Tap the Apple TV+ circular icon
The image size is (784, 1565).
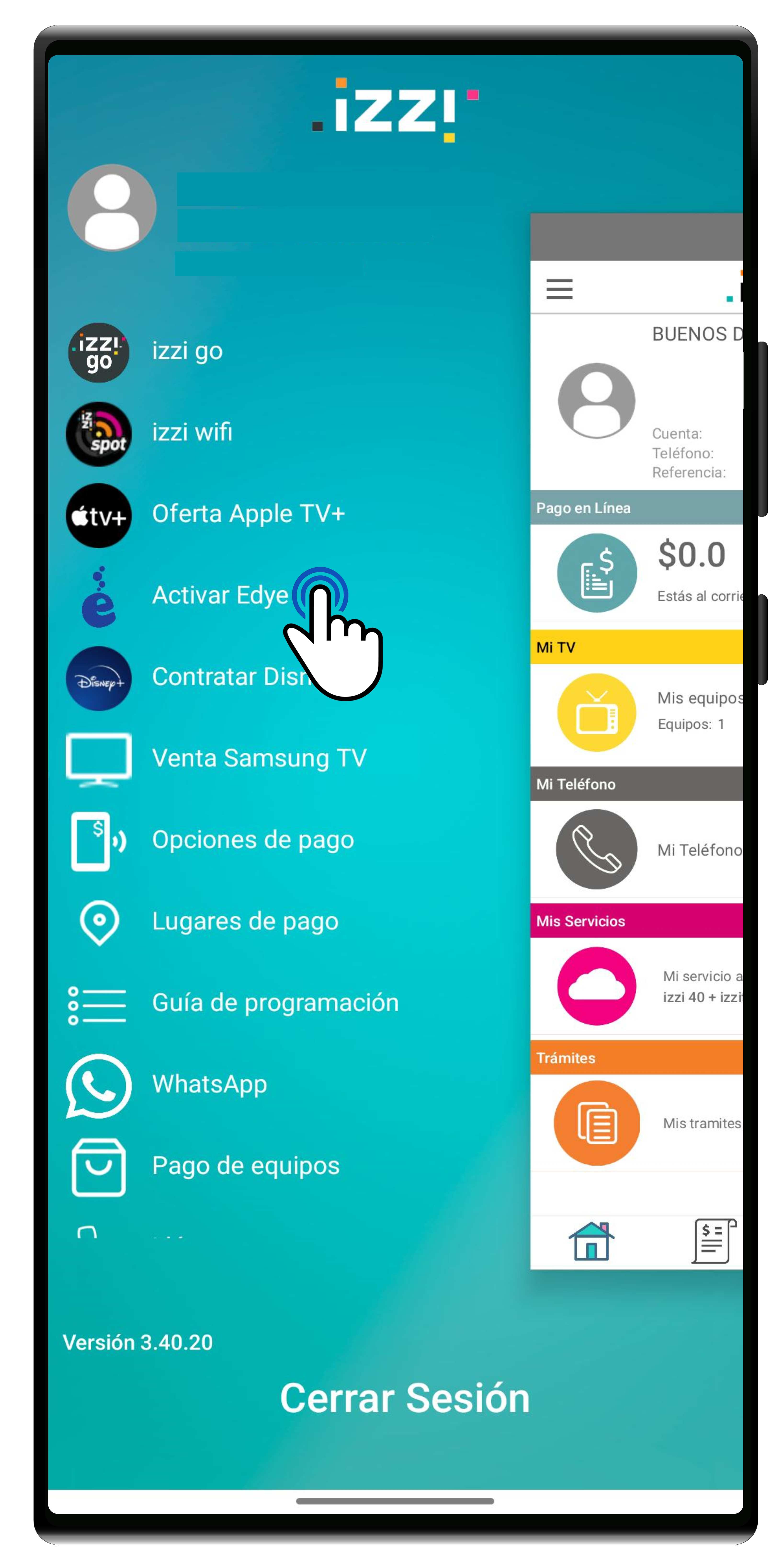click(99, 515)
